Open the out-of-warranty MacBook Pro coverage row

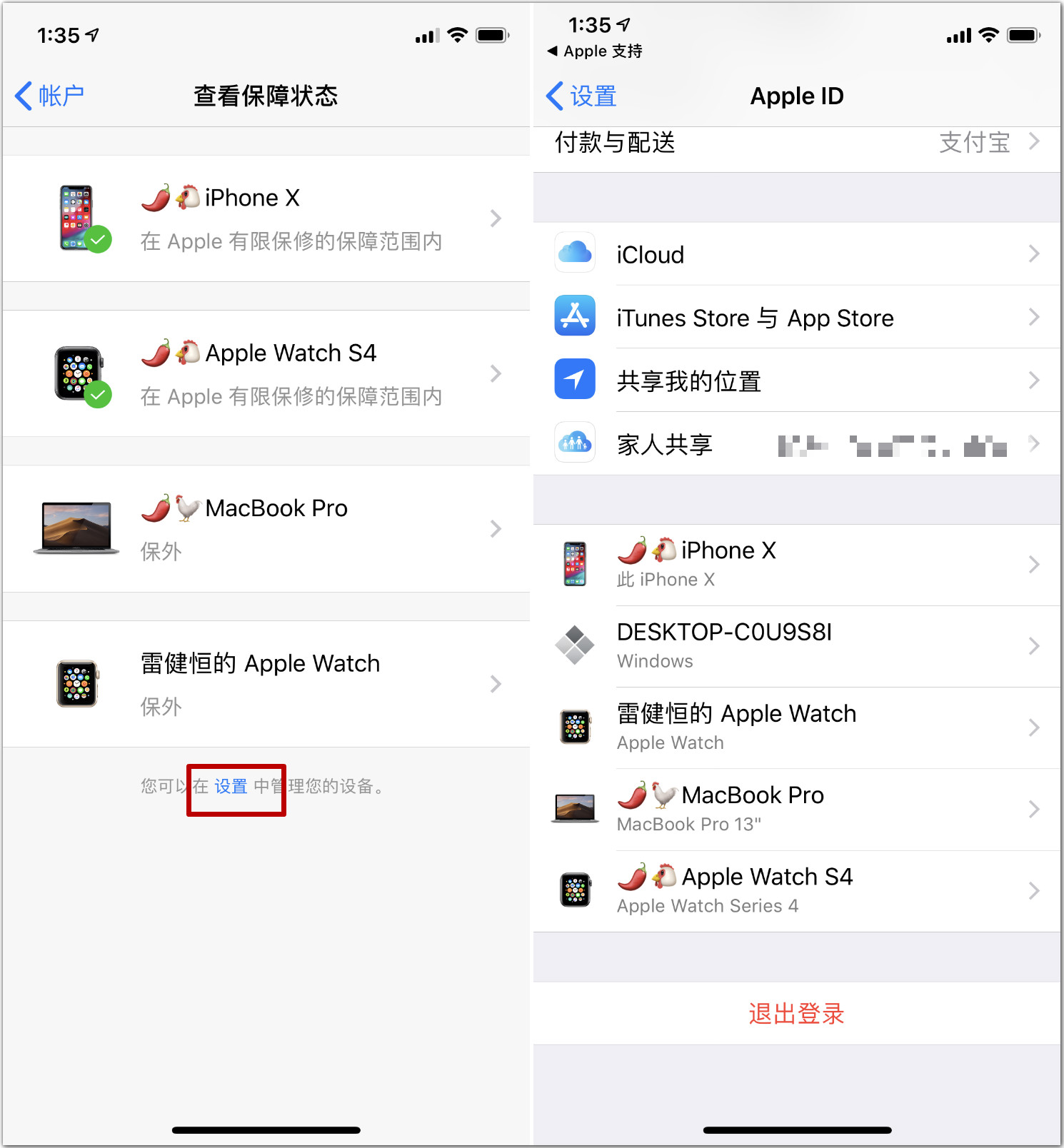[x=286, y=528]
